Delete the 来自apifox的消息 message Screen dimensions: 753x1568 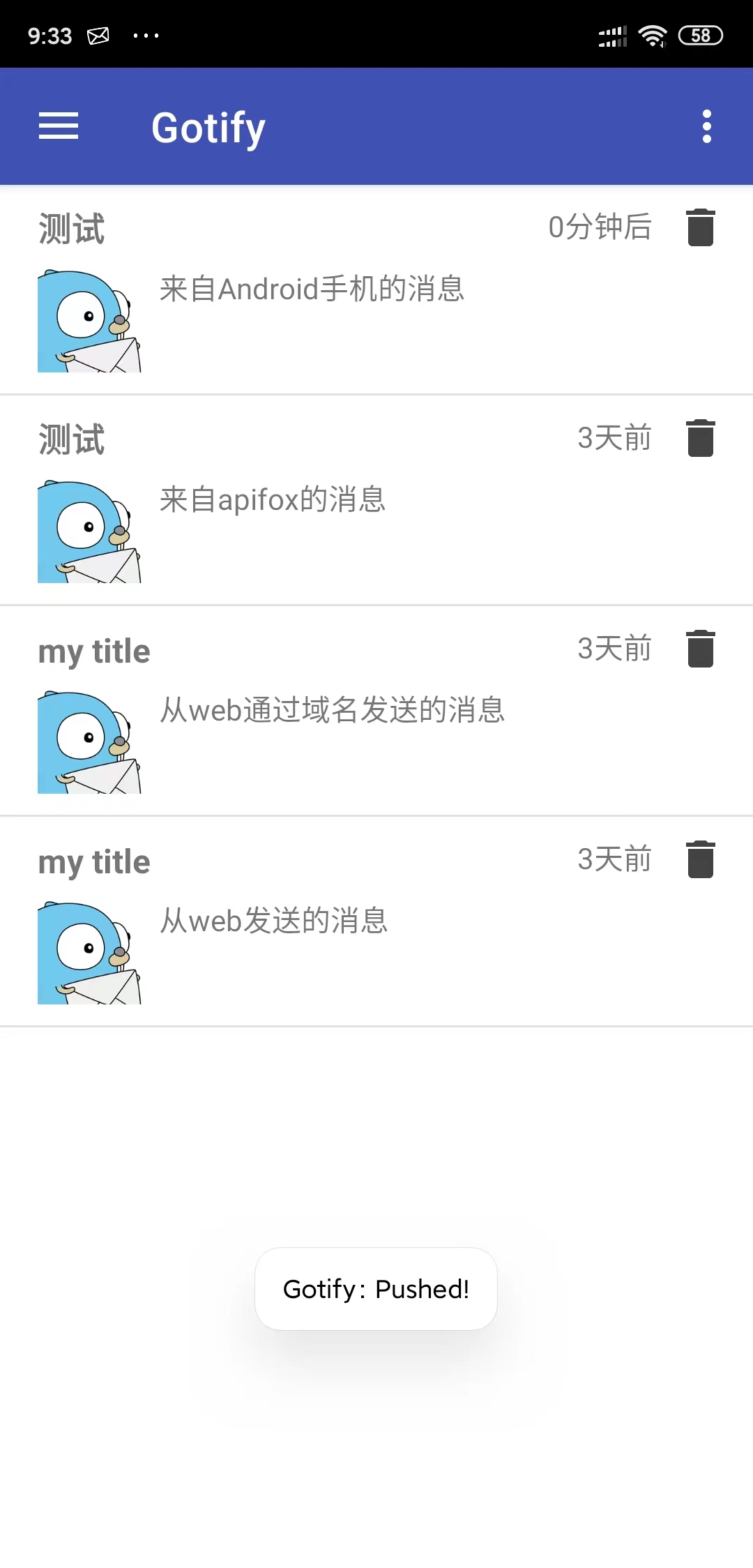(x=701, y=438)
